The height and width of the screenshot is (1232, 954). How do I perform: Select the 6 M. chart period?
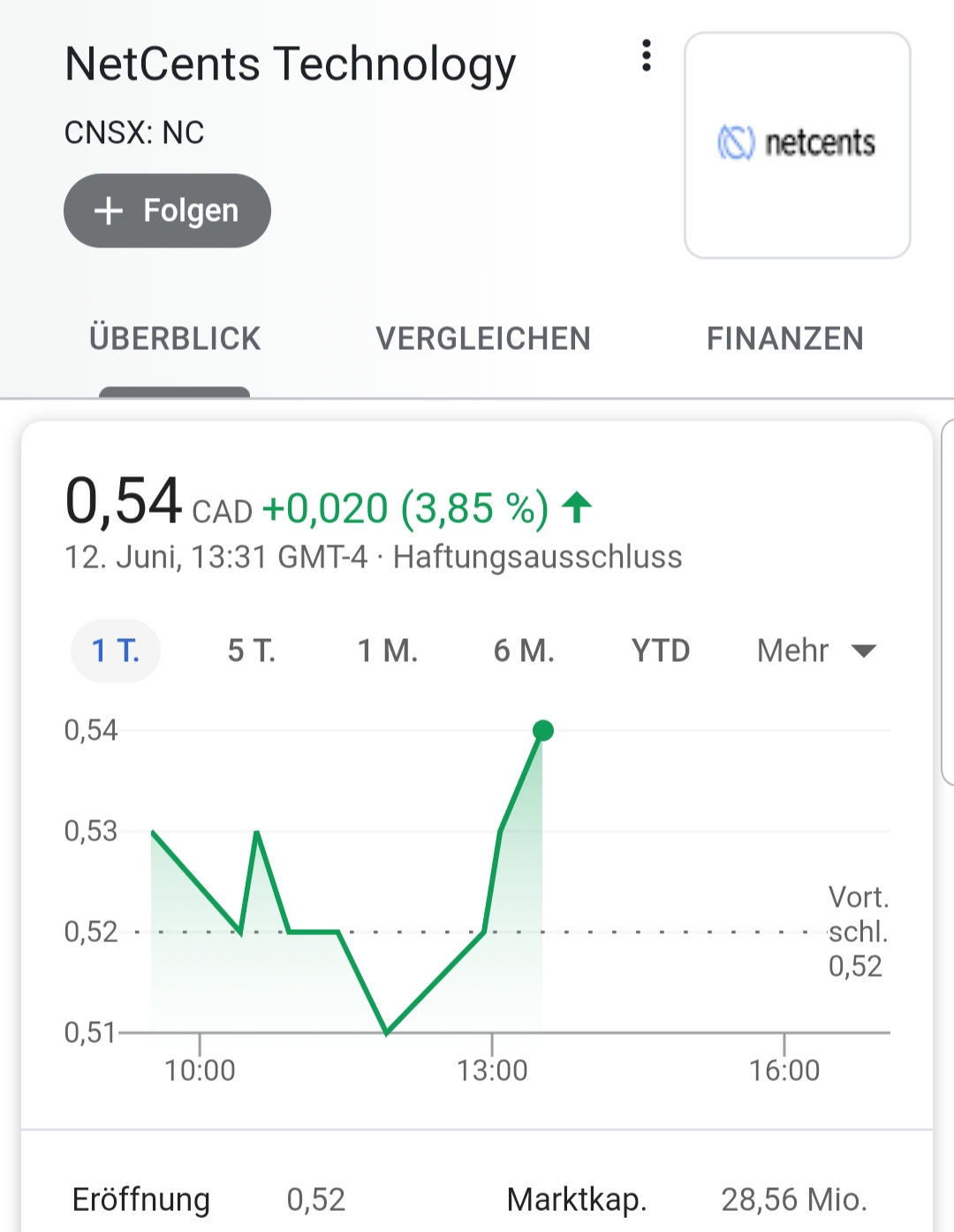point(524,650)
